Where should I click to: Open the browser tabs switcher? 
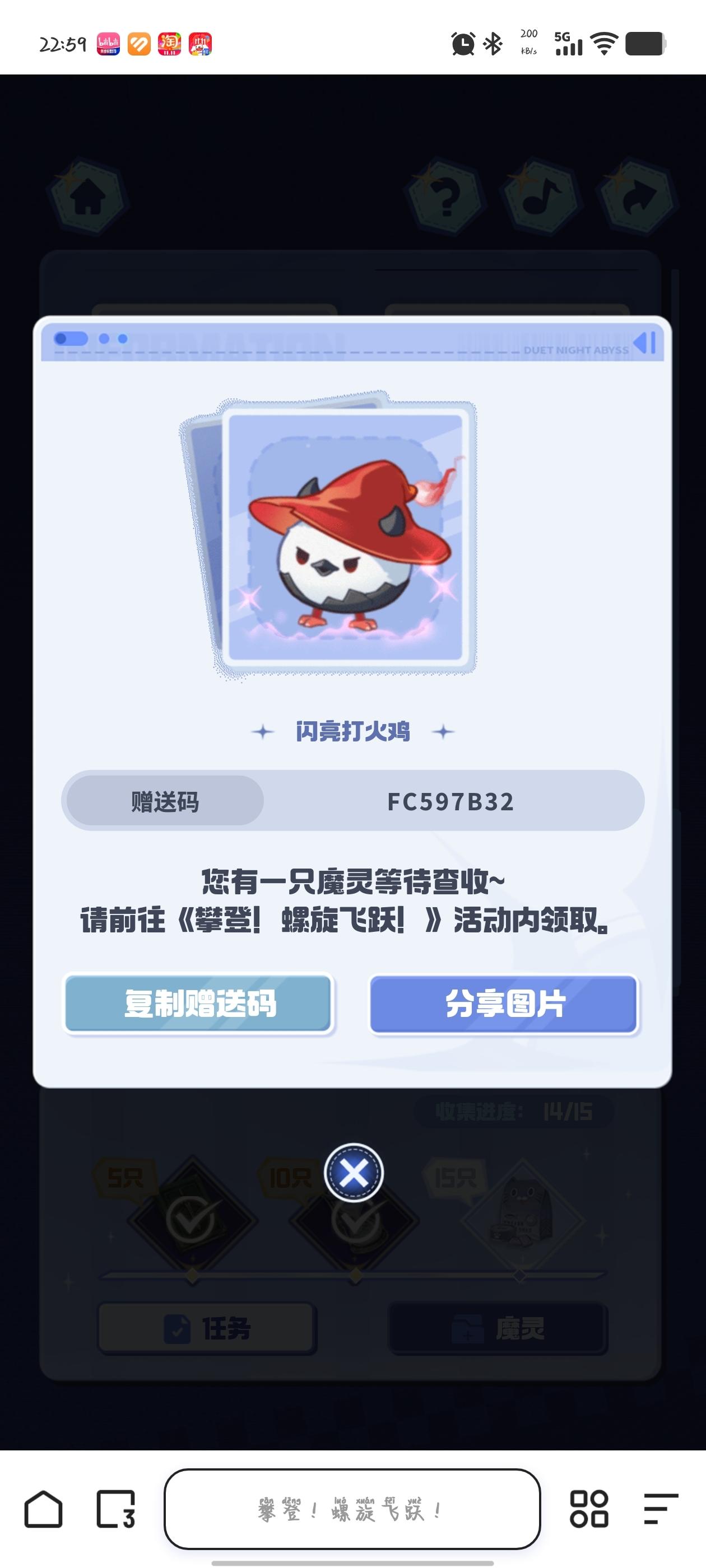(115, 1509)
